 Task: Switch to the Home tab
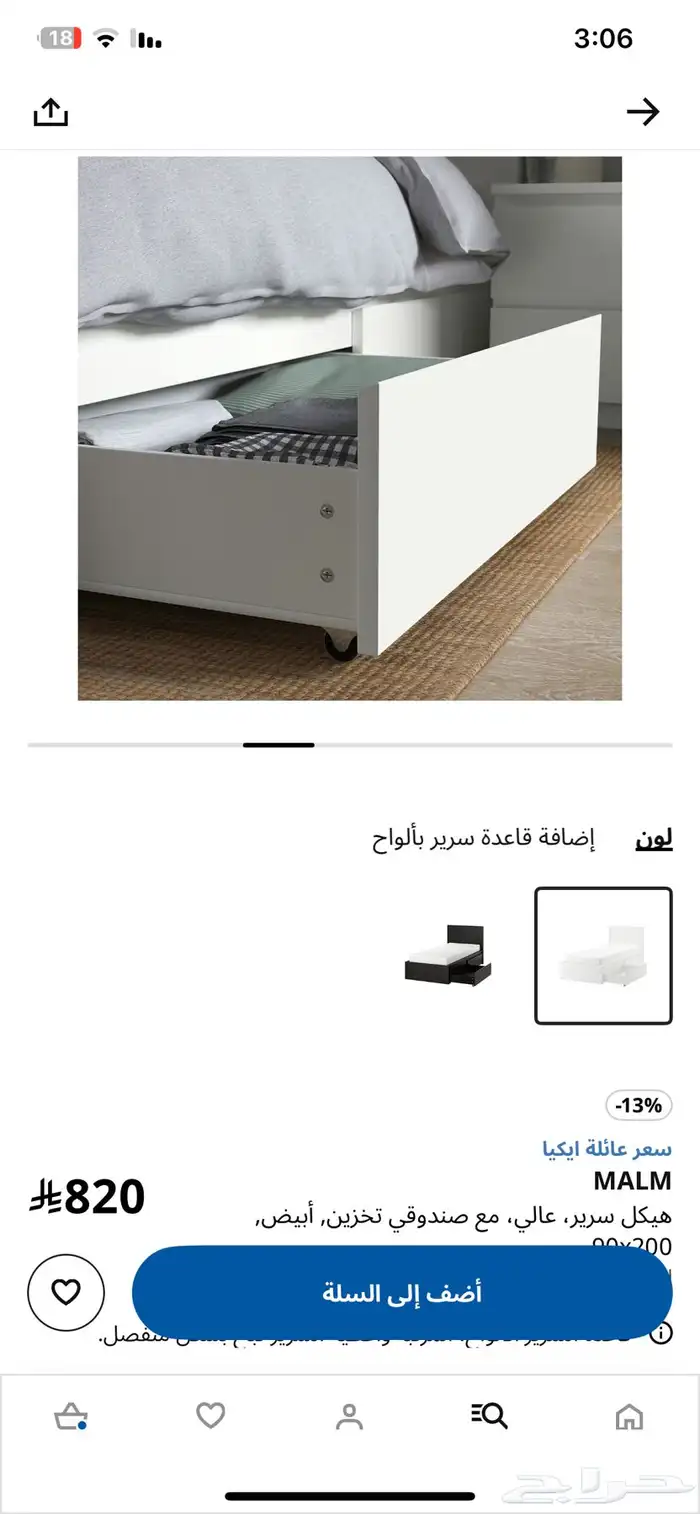pos(629,1416)
